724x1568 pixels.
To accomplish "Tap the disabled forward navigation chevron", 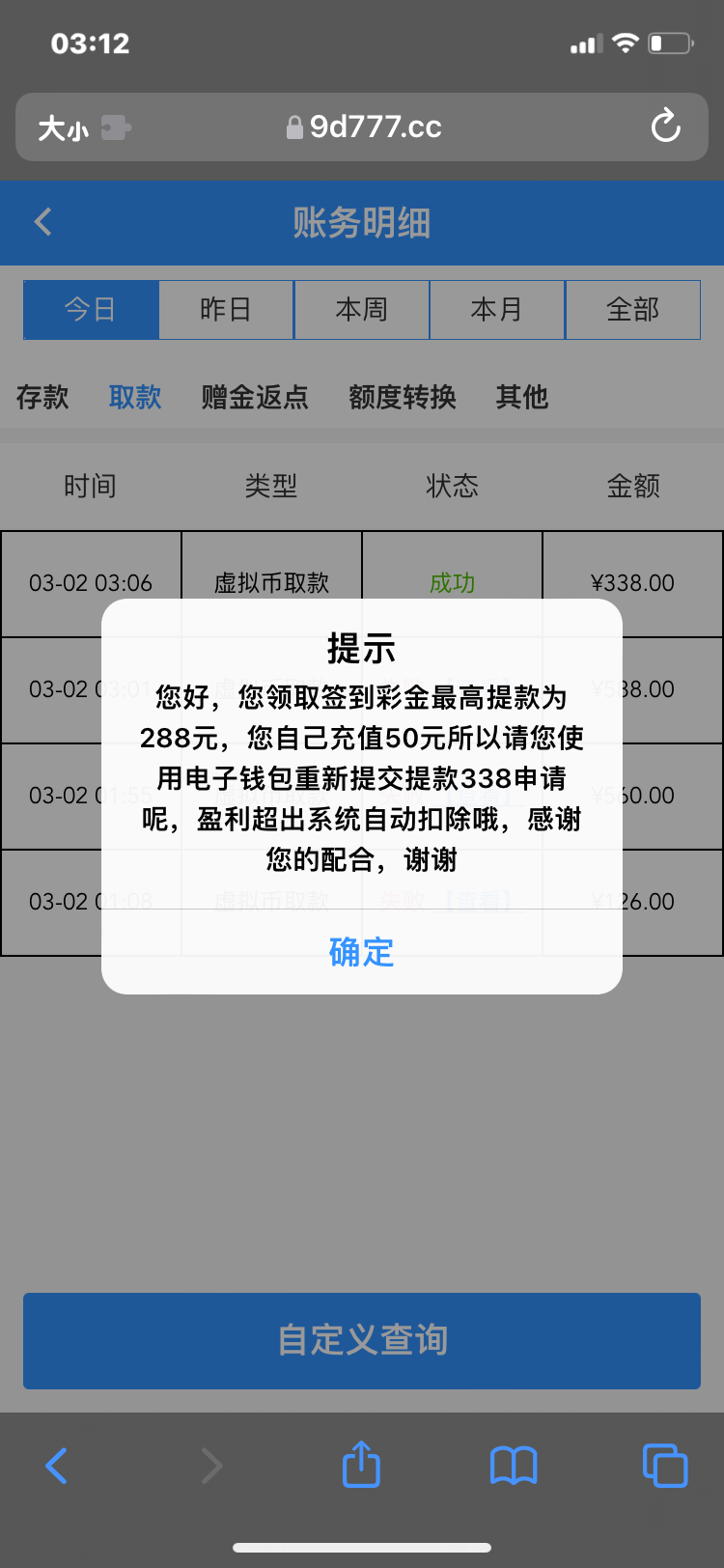I will click(x=210, y=1465).
